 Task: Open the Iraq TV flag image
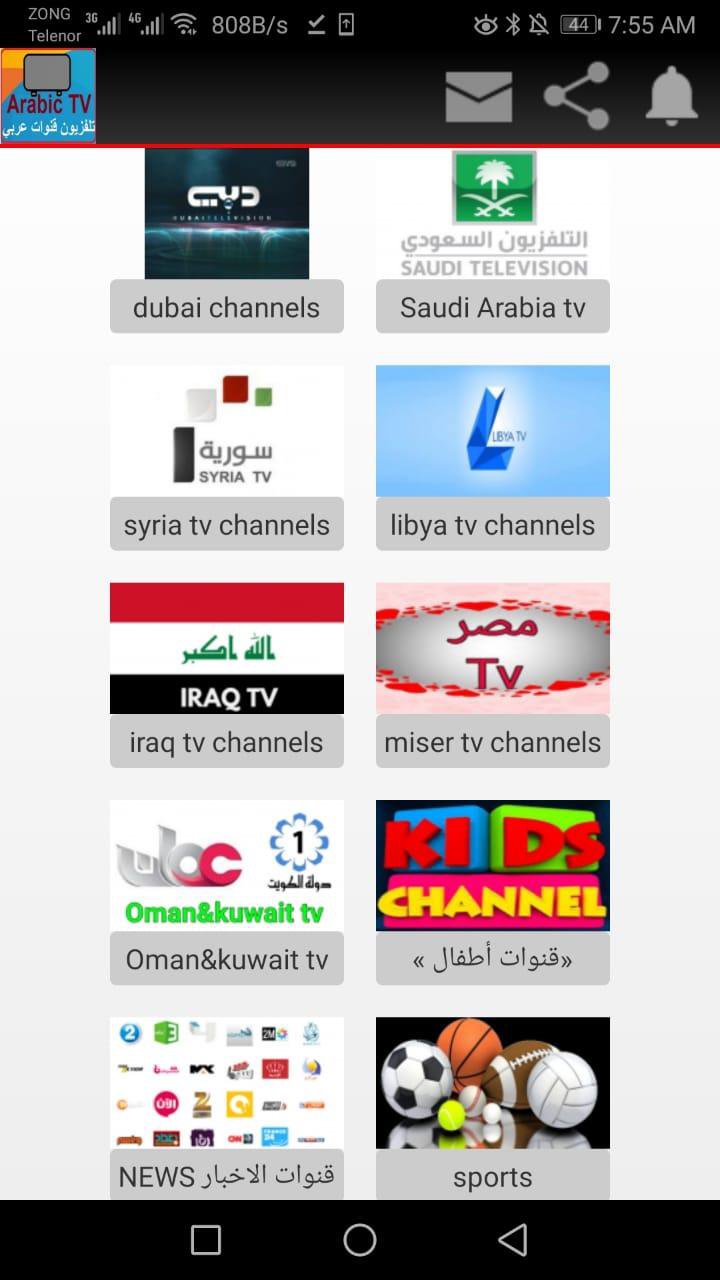coord(226,647)
